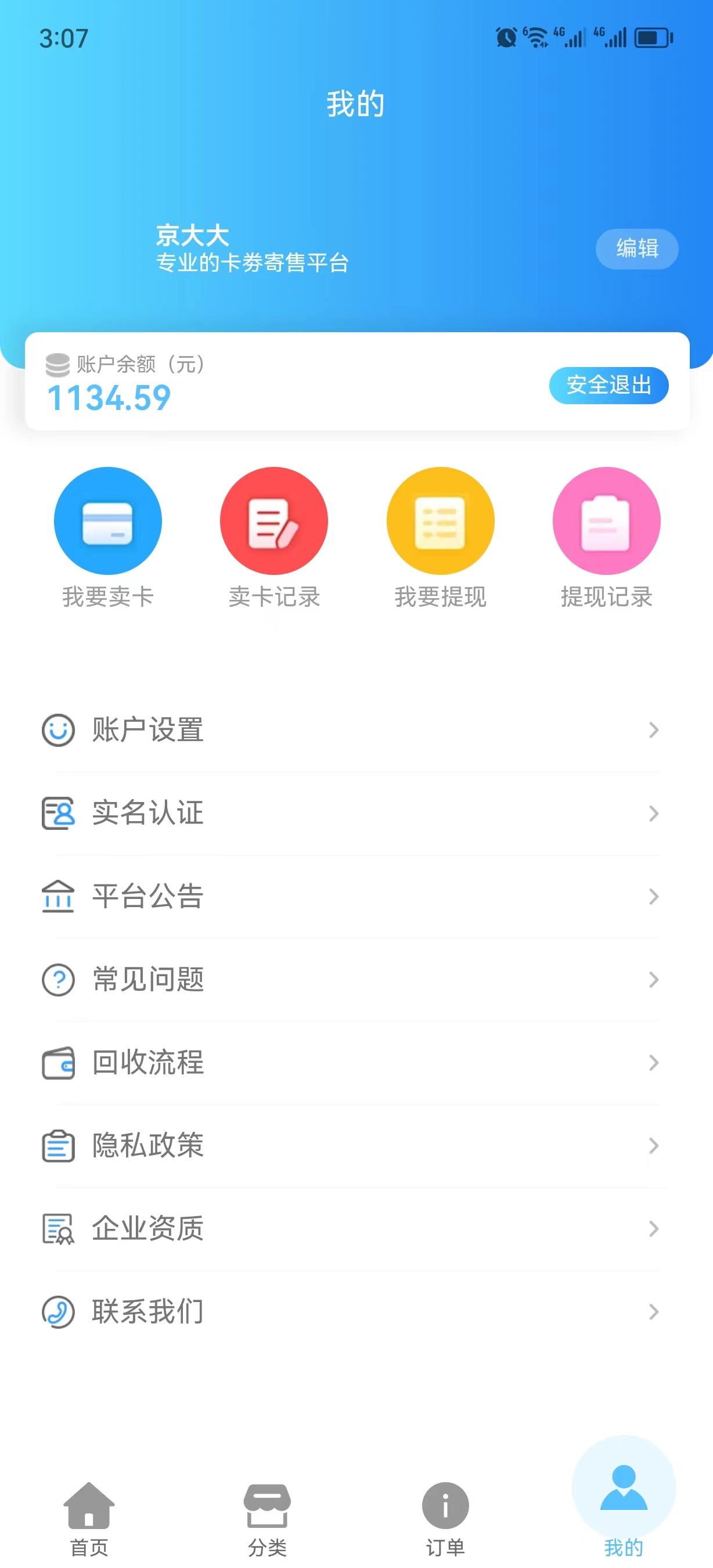The height and width of the screenshot is (1568, 713).
Task: Open the 卖卡记录 records icon
Action: [274, 520]
